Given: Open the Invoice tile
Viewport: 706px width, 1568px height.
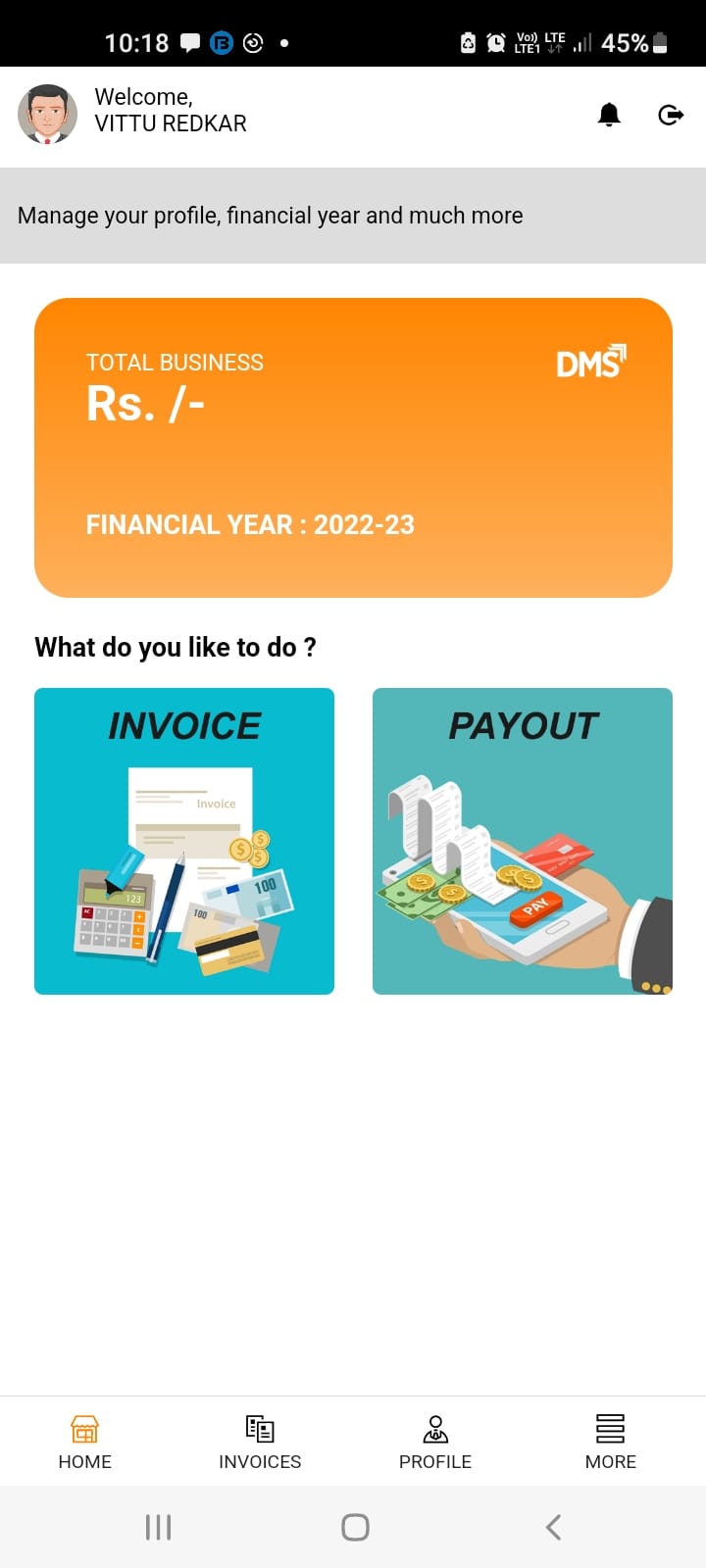Looking at the screenshot, I should coord(184,841).
